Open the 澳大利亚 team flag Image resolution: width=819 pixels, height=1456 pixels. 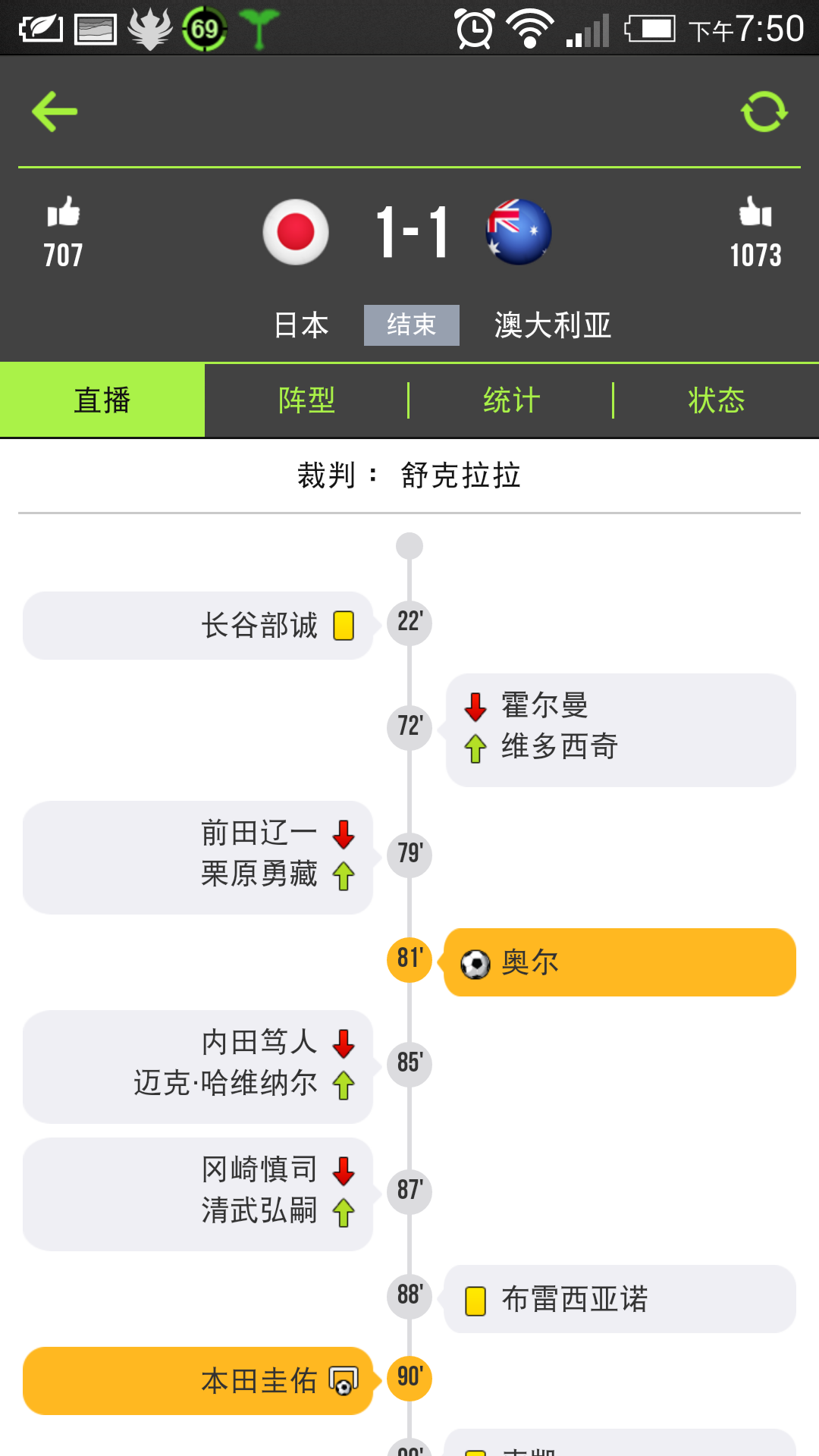click(519, 232)
